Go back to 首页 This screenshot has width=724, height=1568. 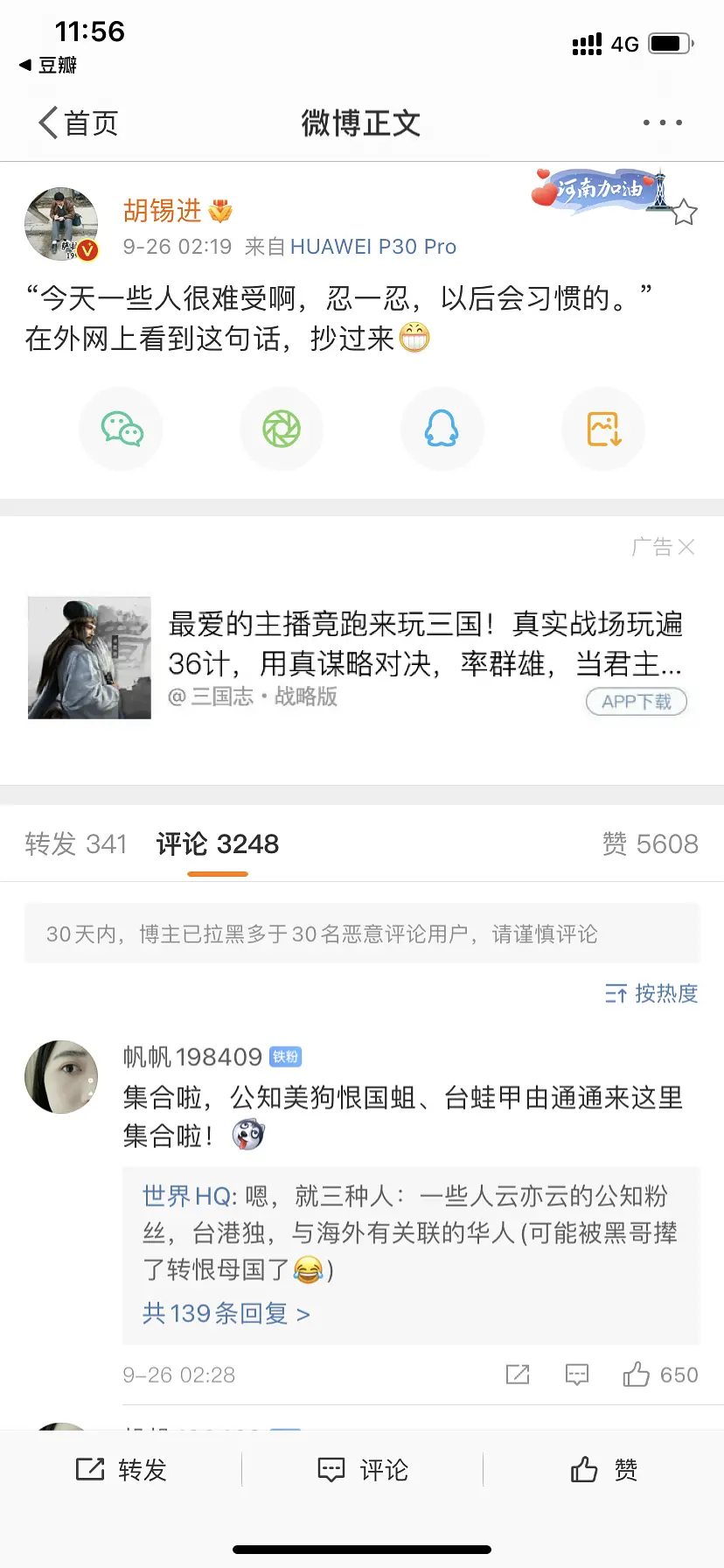79,123
